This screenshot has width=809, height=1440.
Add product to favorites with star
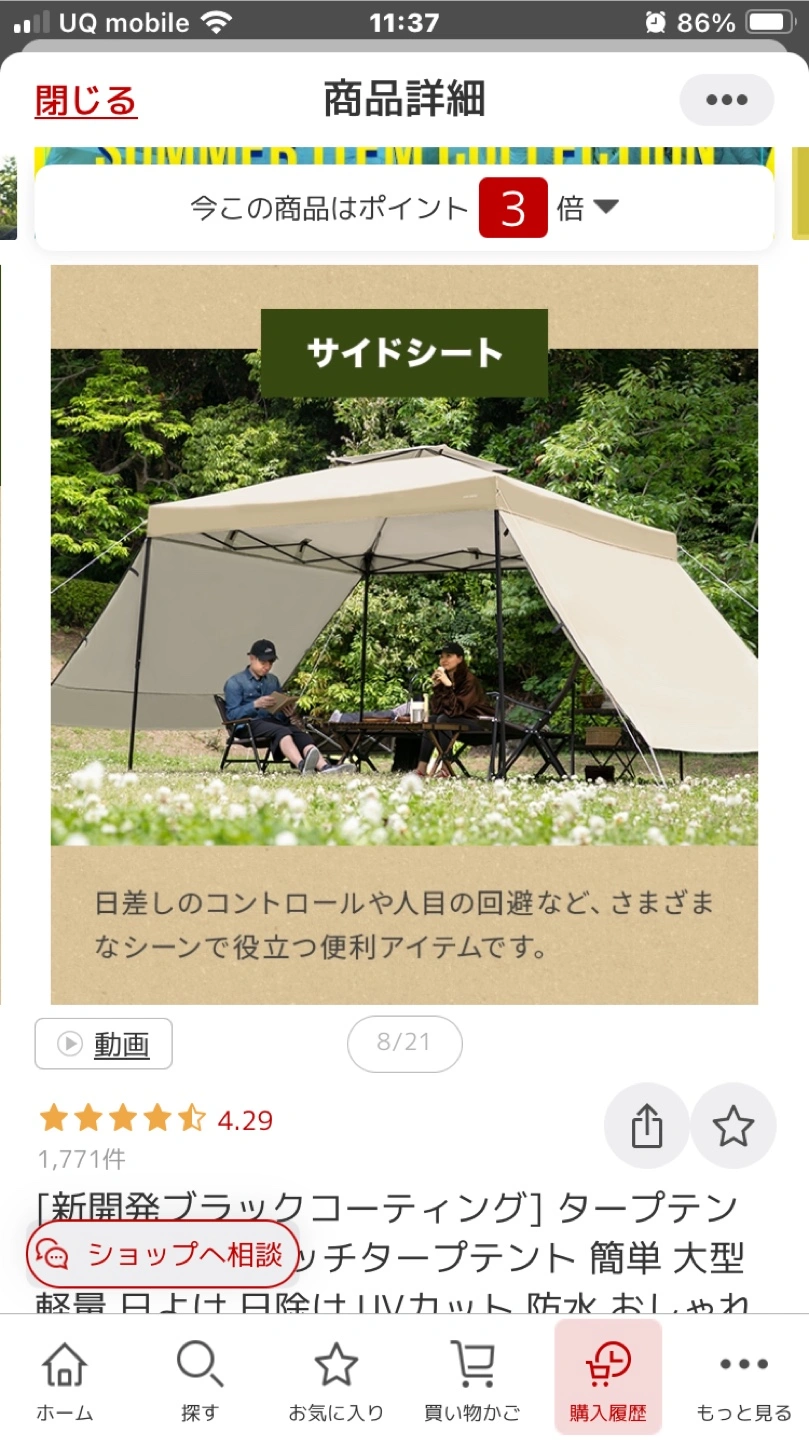(733, 1126)
